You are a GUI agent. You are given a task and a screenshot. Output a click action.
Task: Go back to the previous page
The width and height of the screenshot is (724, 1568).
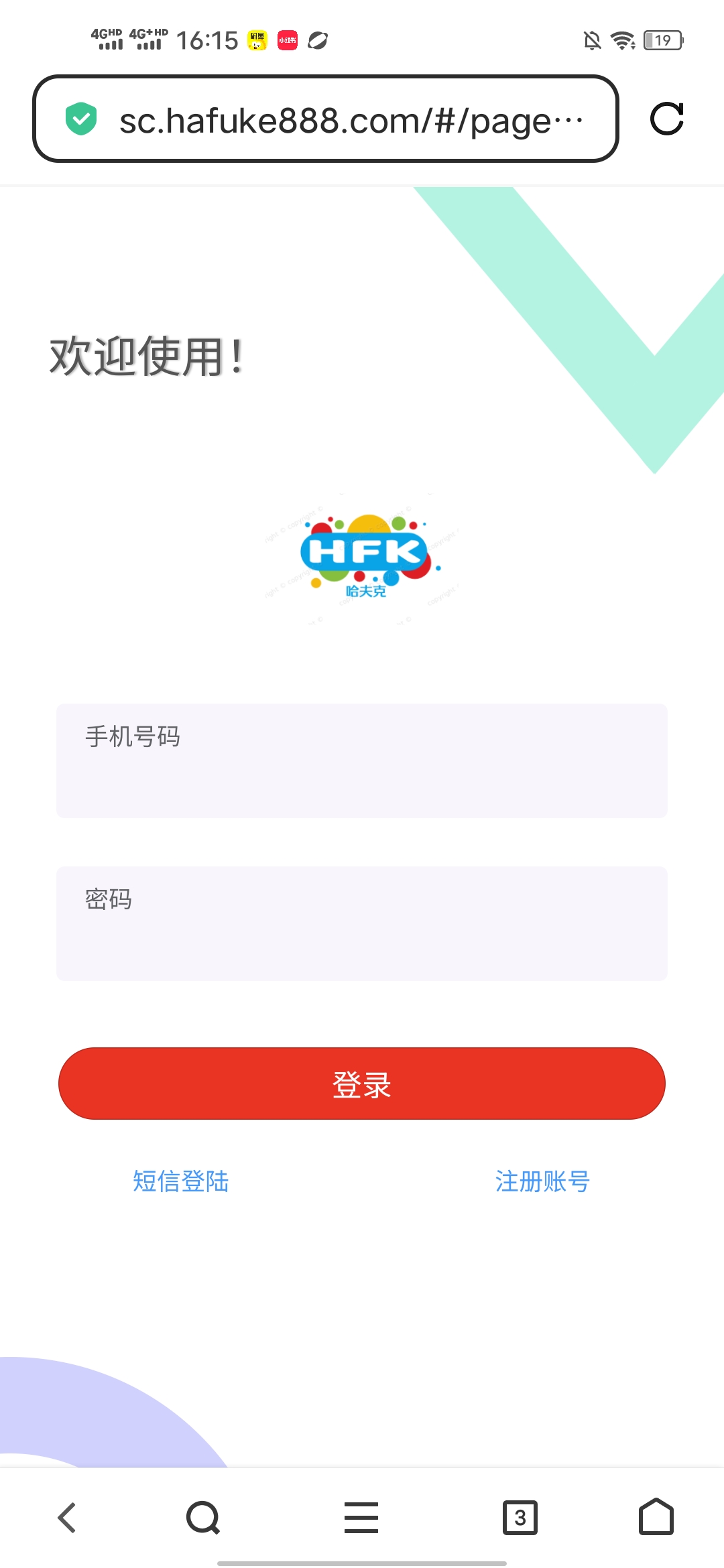(x=67, y=1518)
